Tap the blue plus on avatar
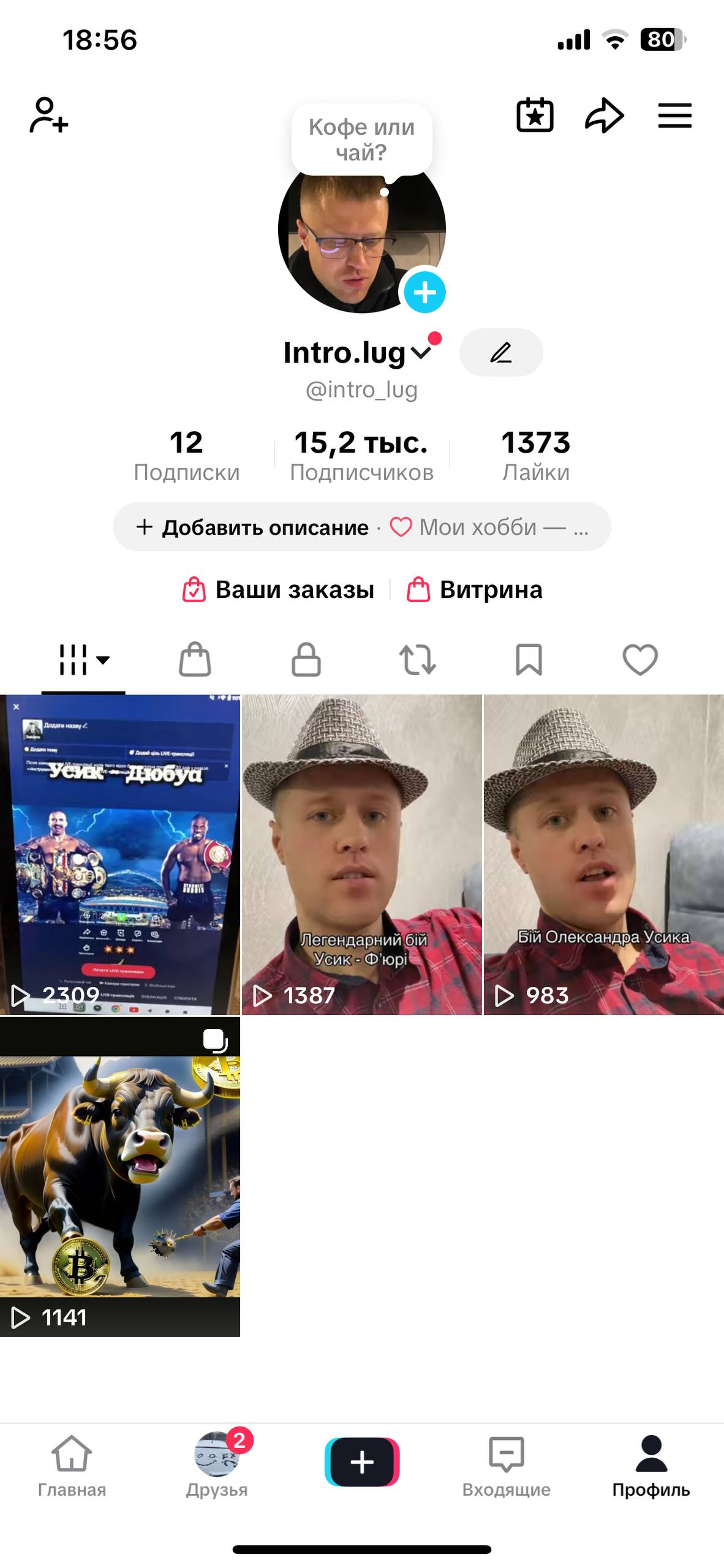Image resolution: width=724 pixels, height=1568 pixels. click(424, 292)
